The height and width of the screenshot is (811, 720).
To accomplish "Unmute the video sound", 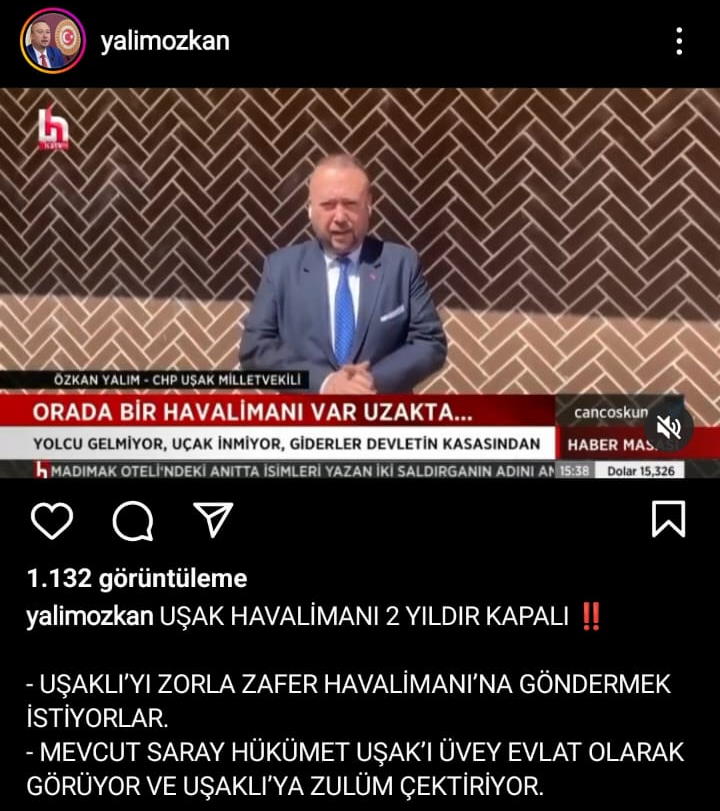I will [x=669, y=428].
